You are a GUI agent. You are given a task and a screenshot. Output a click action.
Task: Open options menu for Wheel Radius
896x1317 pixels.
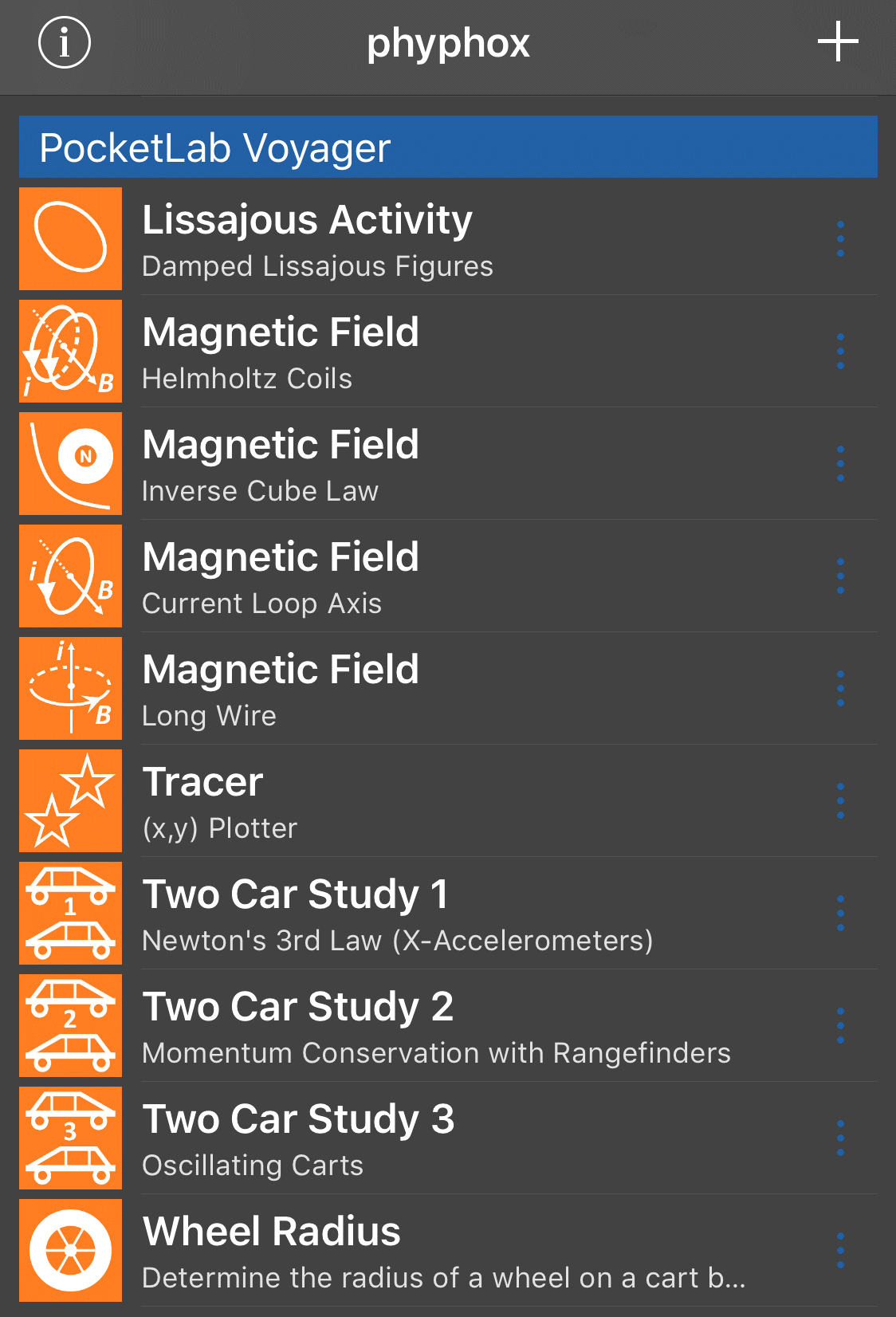coord(840,1251)
